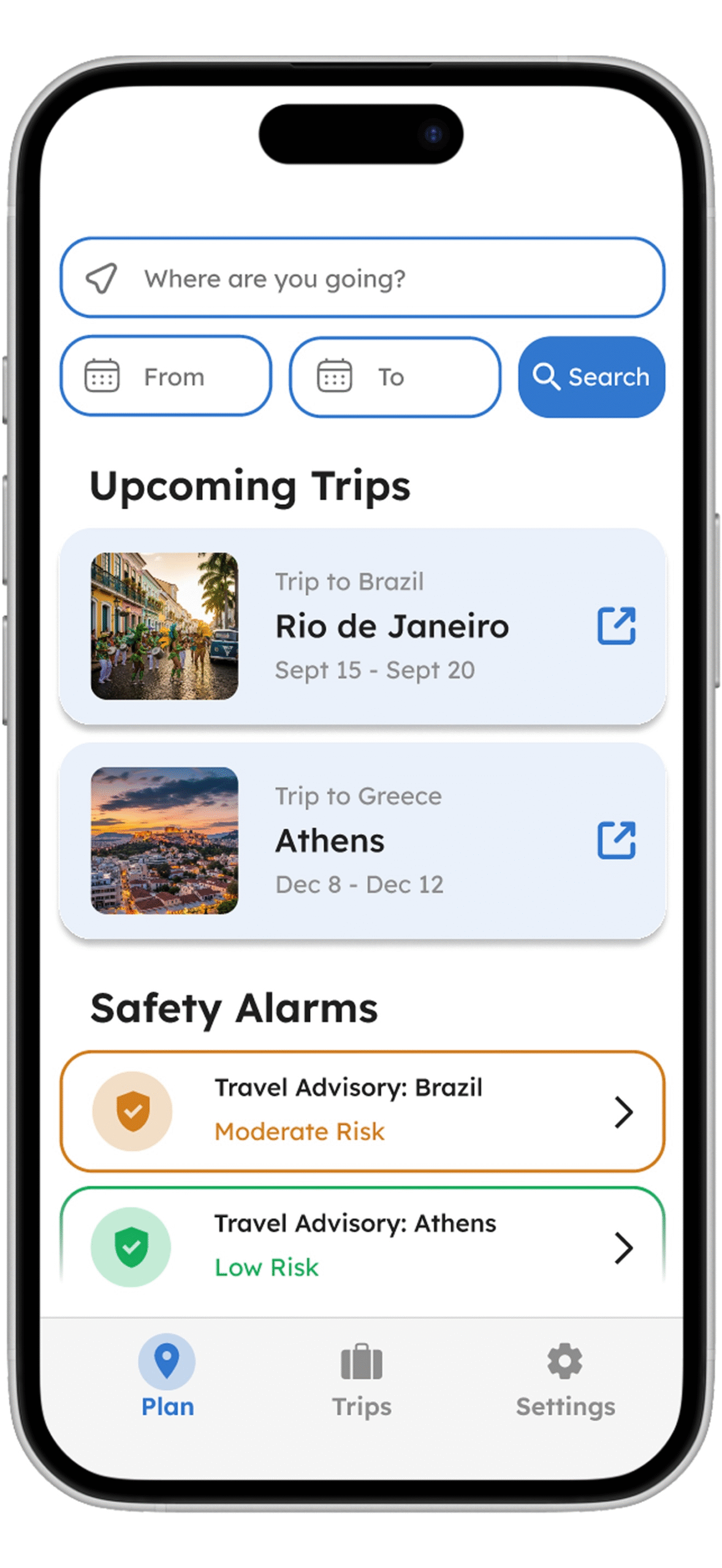Select the Plan tab
Image resolution: width=722 pixels, height=1568 pixels.
(x=167, y=1375)
